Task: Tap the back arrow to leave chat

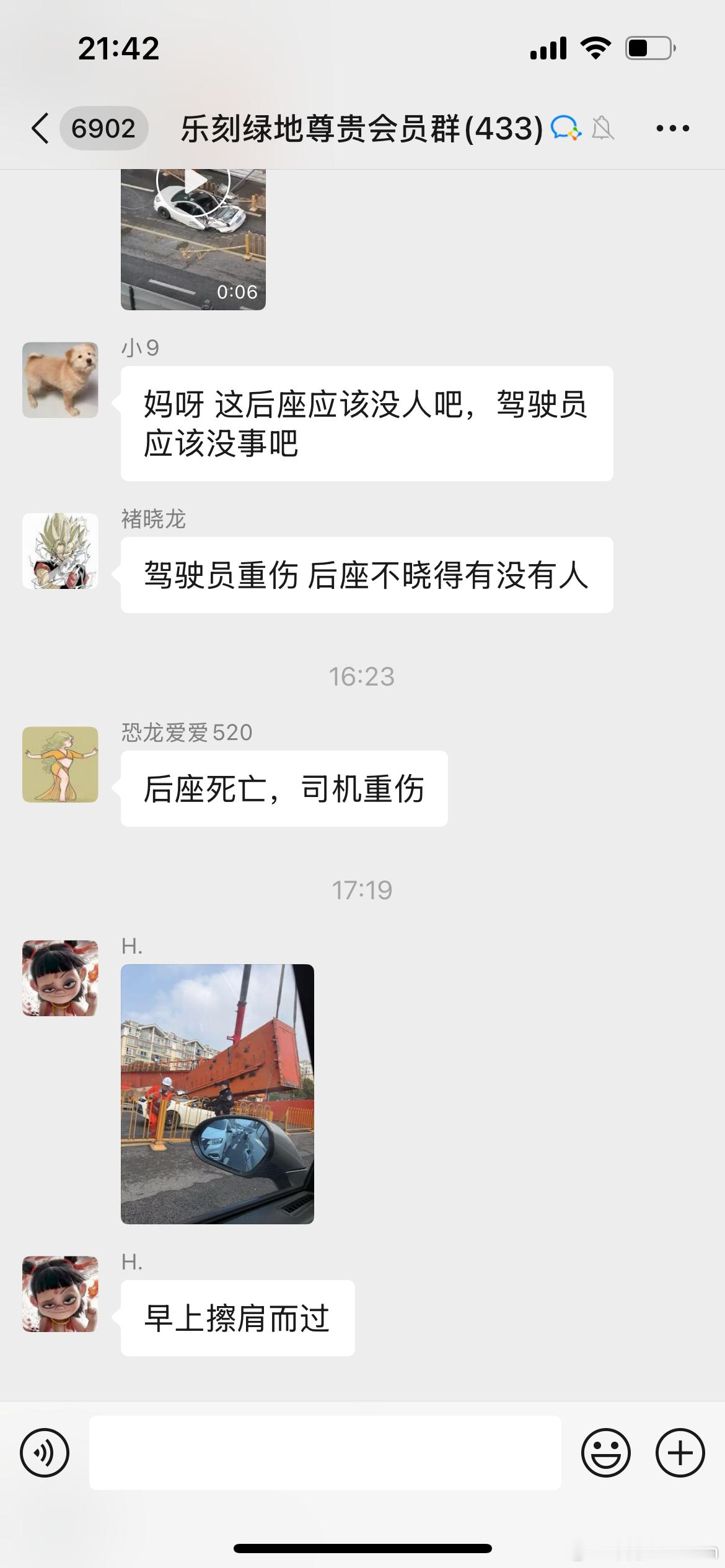Action: coord(39,128)
